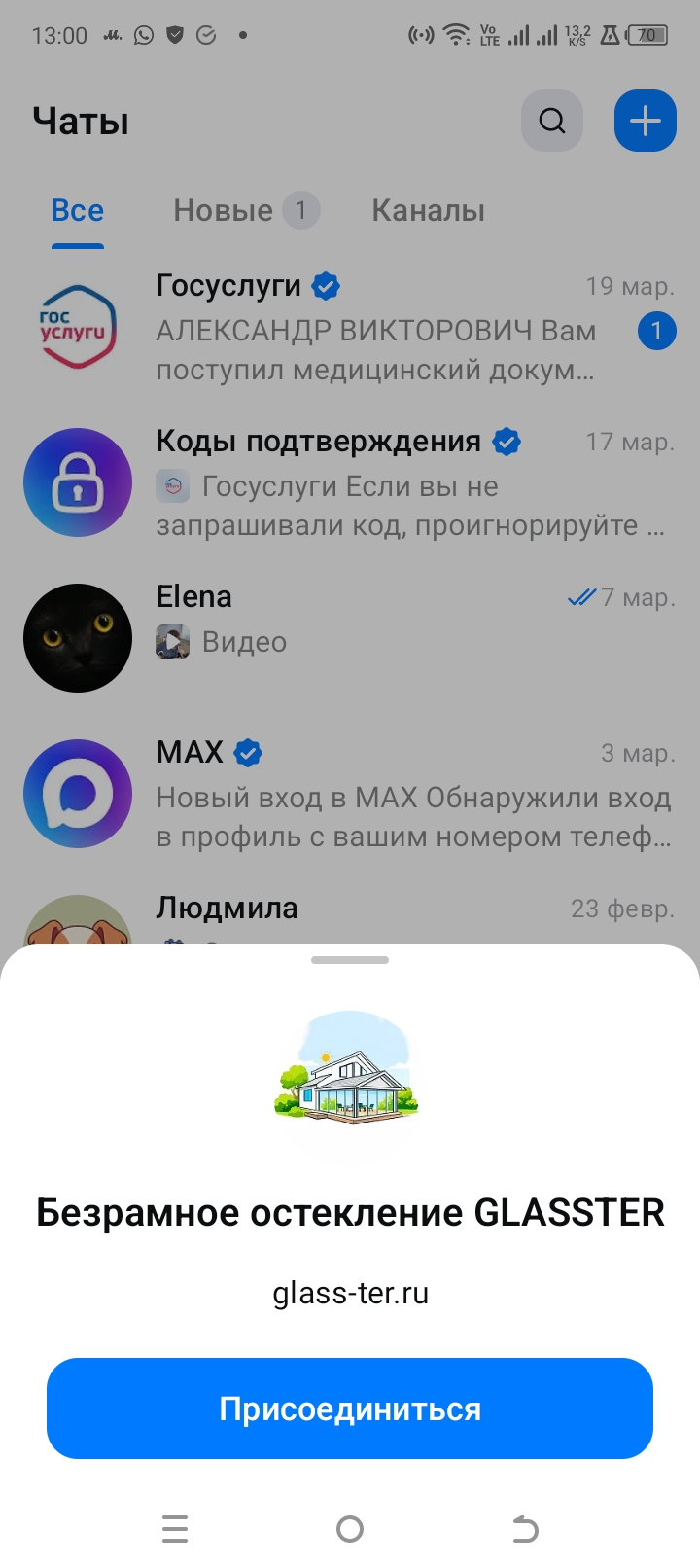Go back with the system back button

[x=525, y=1529]
